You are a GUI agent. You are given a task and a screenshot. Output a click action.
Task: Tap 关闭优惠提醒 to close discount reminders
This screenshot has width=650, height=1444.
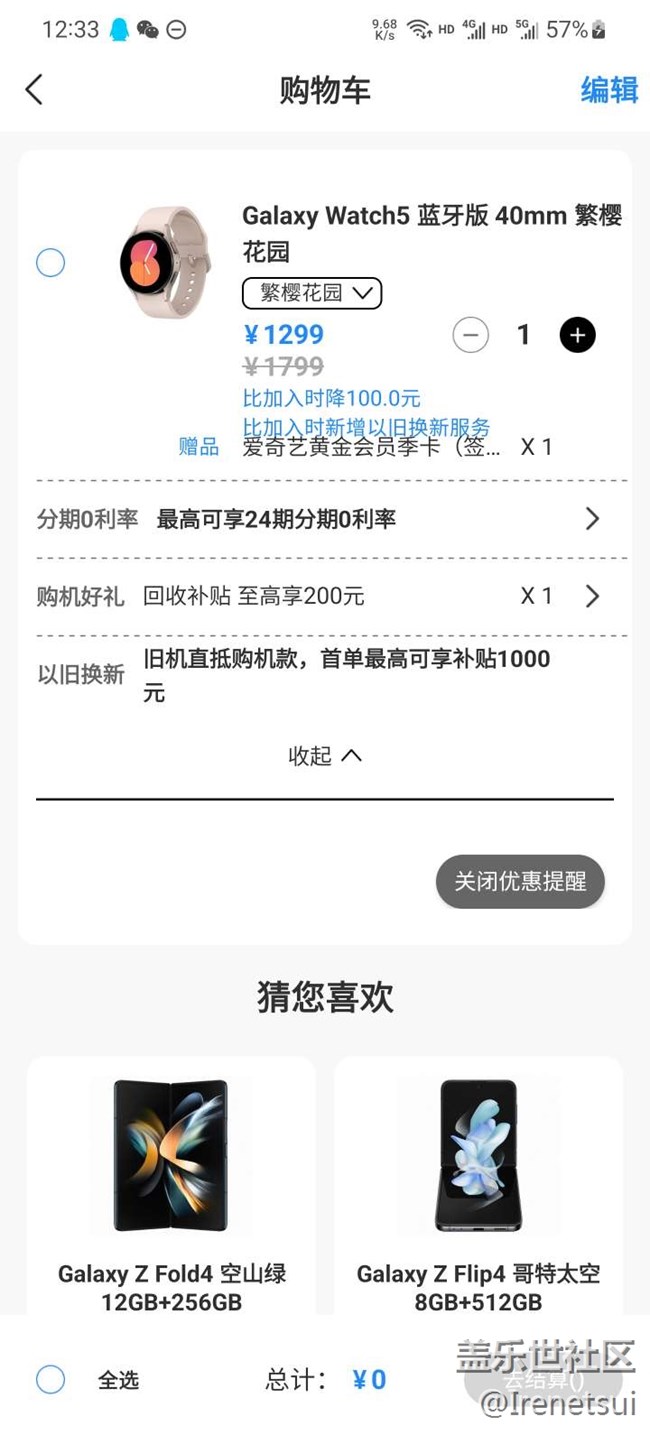pos(520,882)
